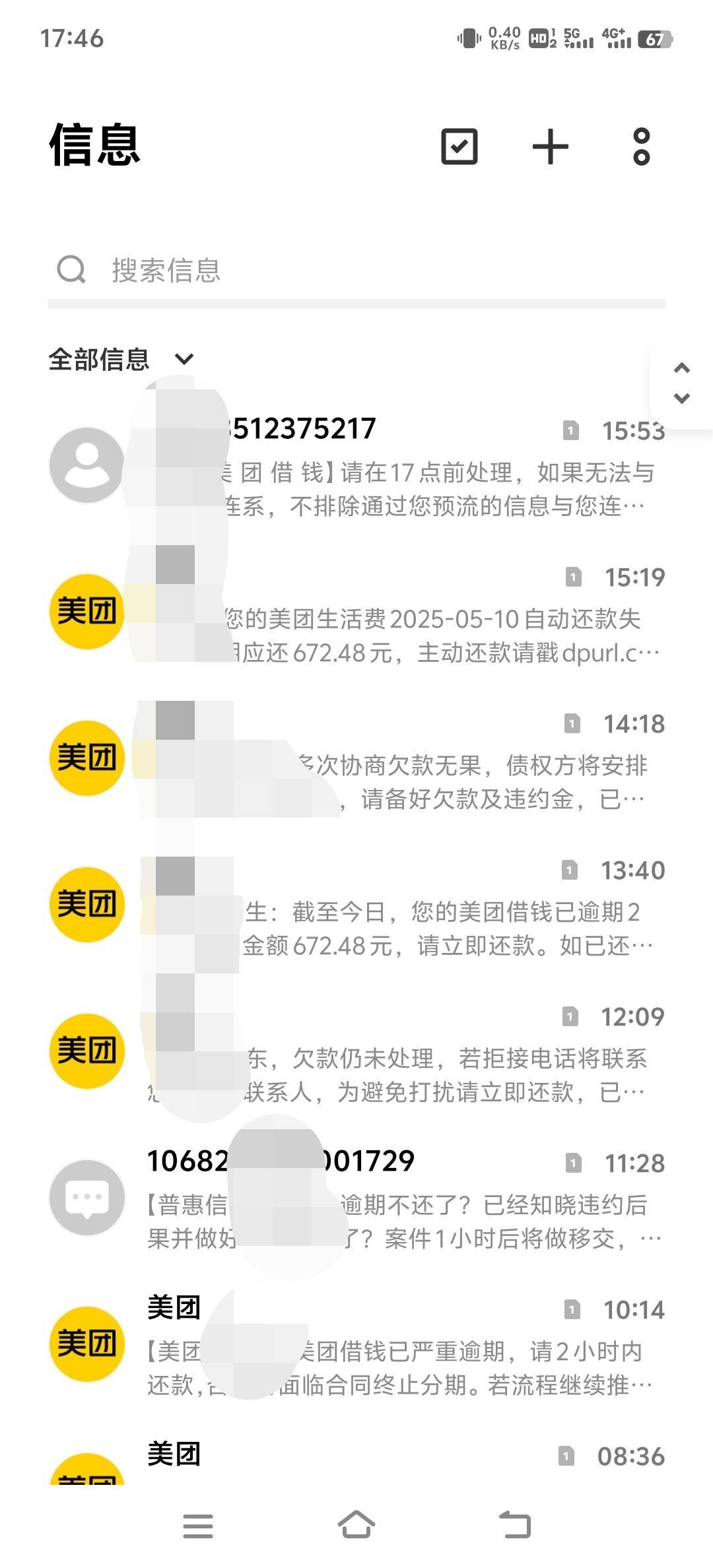713x1568 pixels.
Task: Open the 美团 message from 14:18
Action: [356, 759]
